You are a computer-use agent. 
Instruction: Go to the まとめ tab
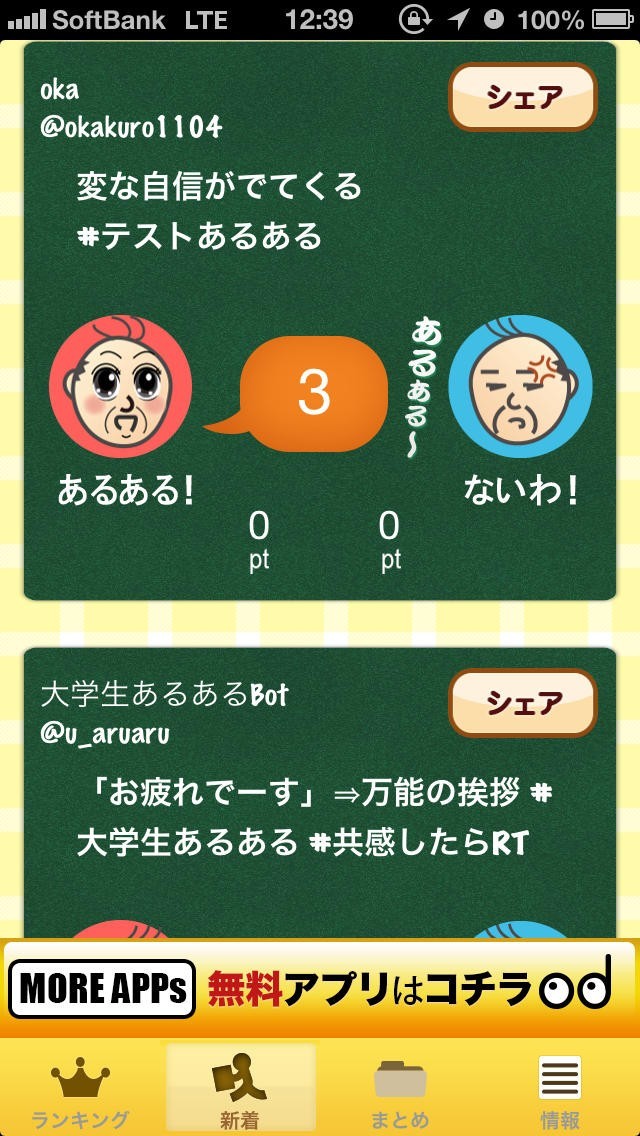(400, 1088)
